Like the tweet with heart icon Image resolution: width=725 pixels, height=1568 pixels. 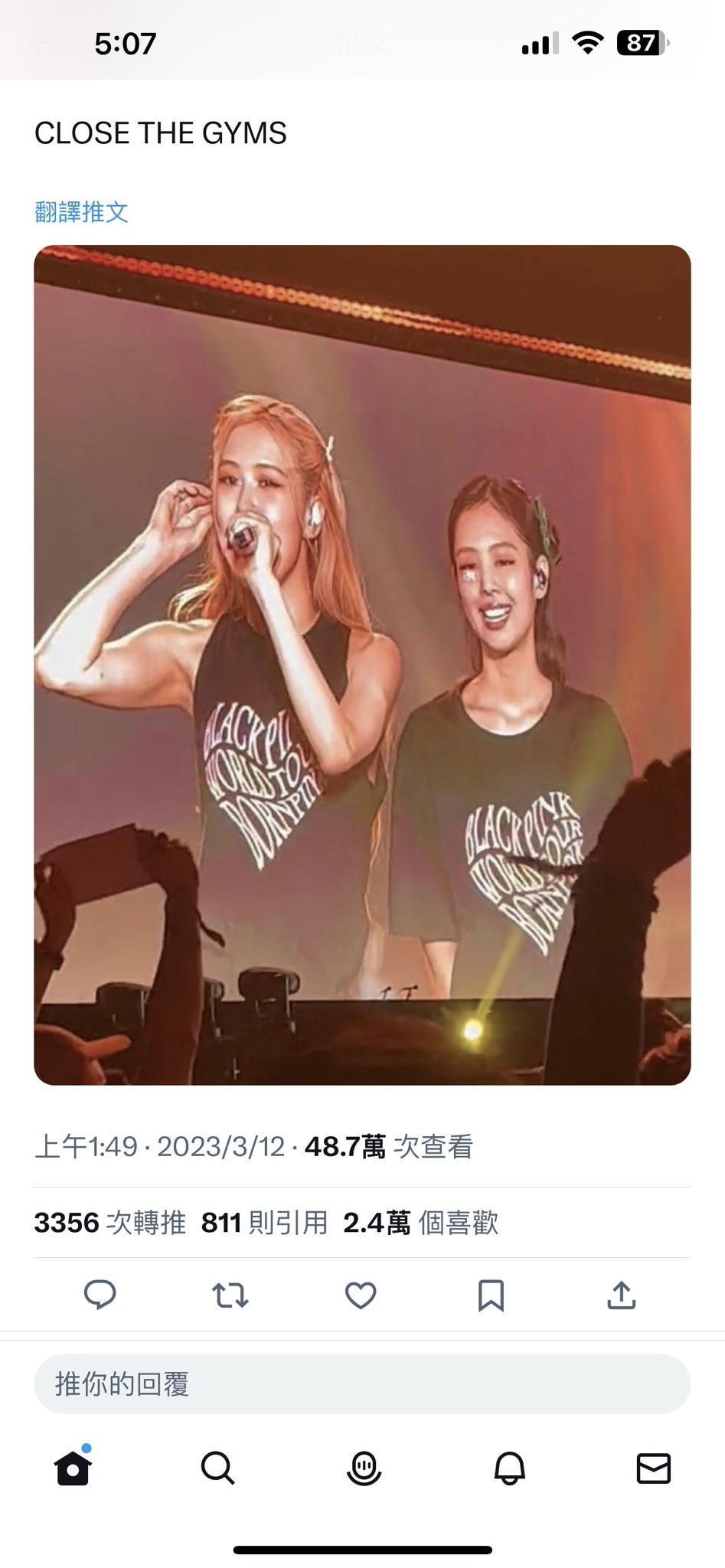361,1295
